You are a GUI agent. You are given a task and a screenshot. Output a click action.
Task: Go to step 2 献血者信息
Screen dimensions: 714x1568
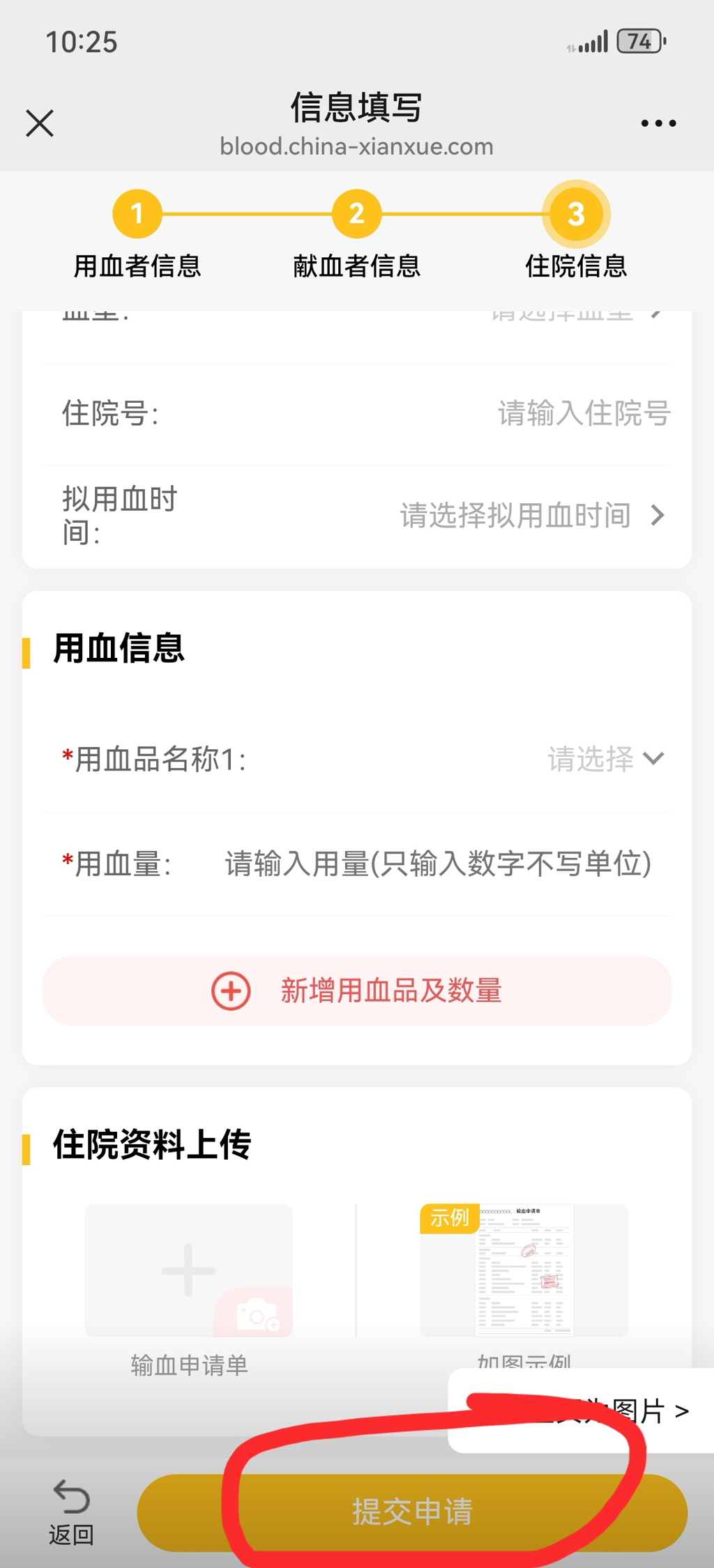click(x=356, y=214)
